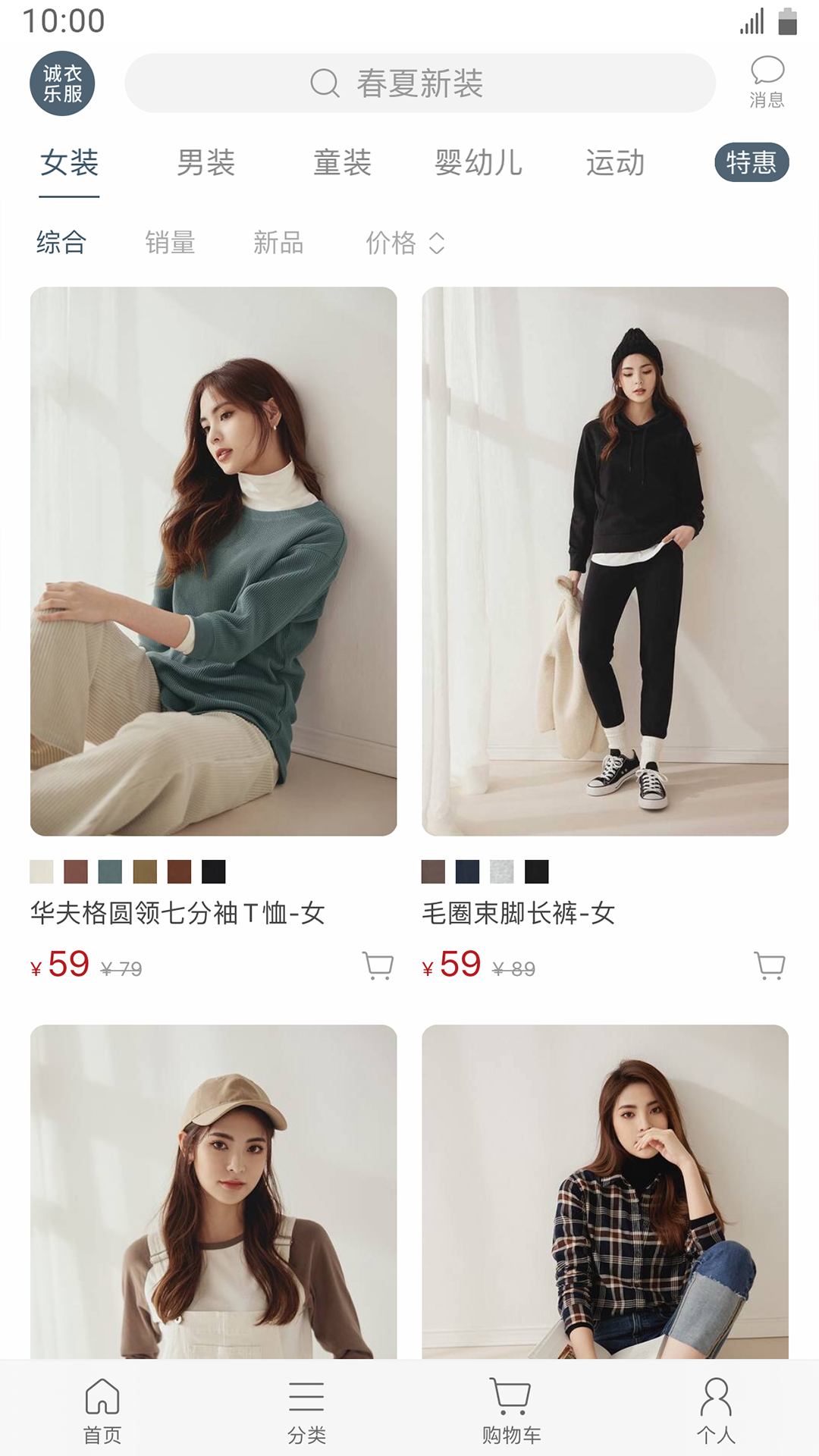
Task: Select the 综合 default sort option
Action: [60, 243]
